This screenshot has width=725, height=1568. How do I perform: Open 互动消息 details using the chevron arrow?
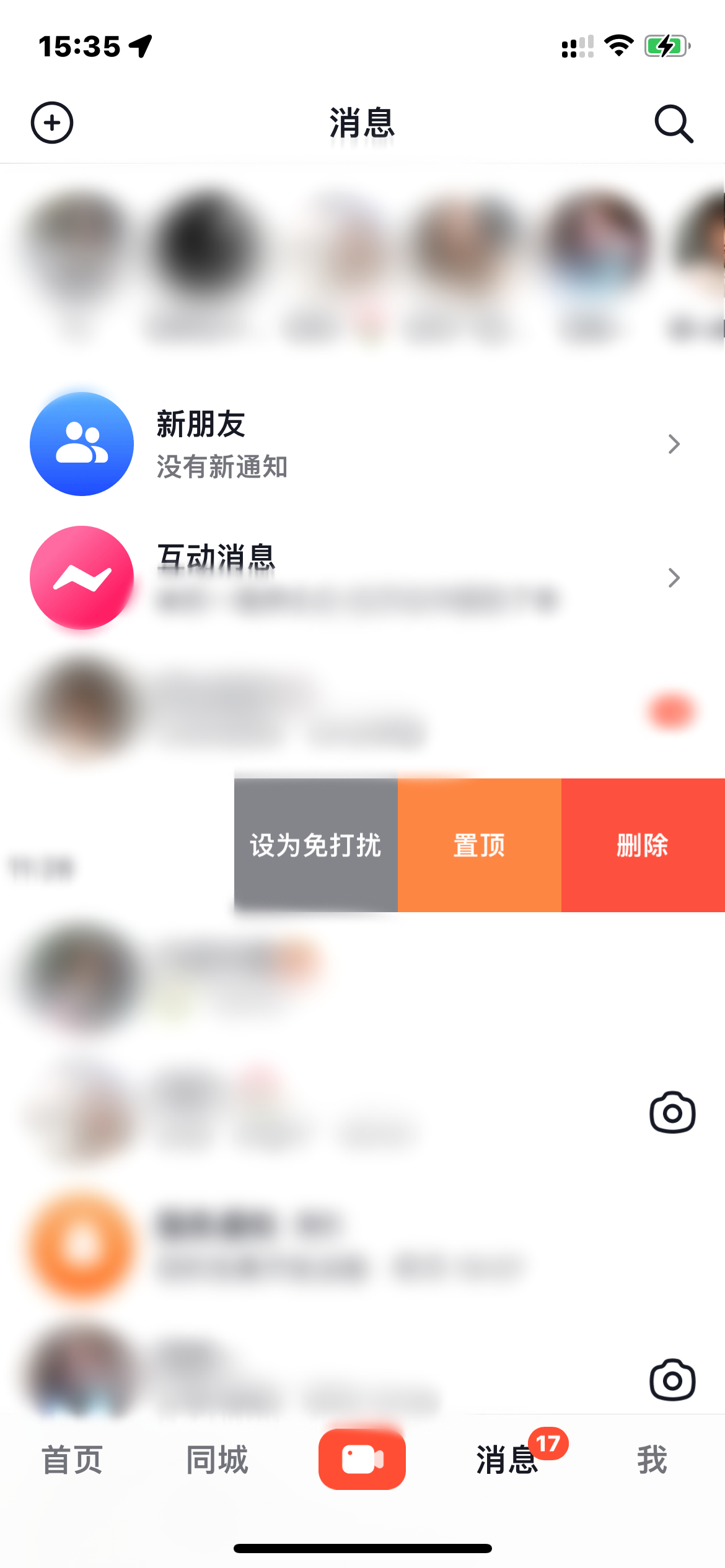pos(674,577)
